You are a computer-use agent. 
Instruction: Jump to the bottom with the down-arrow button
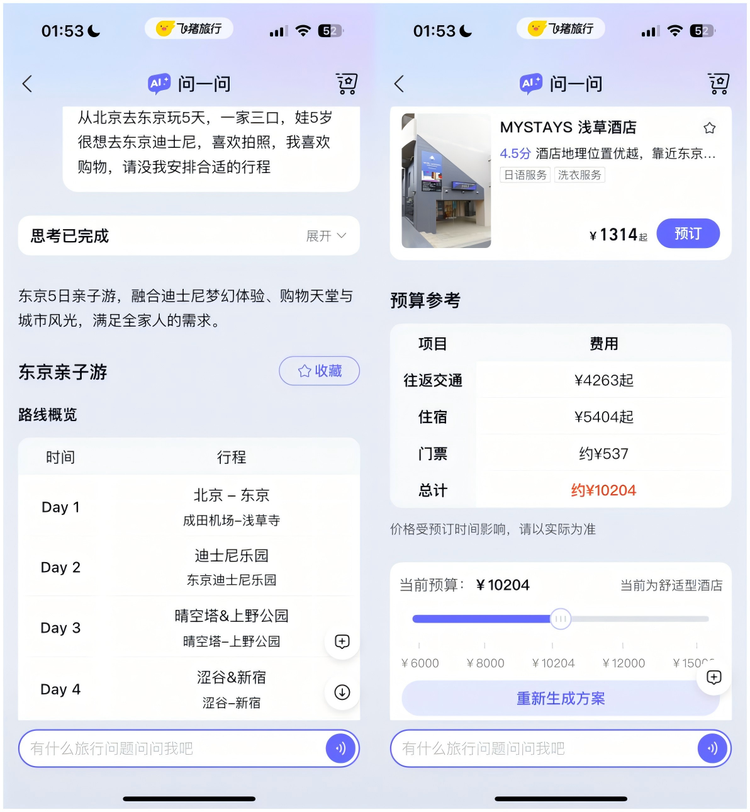[x=342, y=692]
